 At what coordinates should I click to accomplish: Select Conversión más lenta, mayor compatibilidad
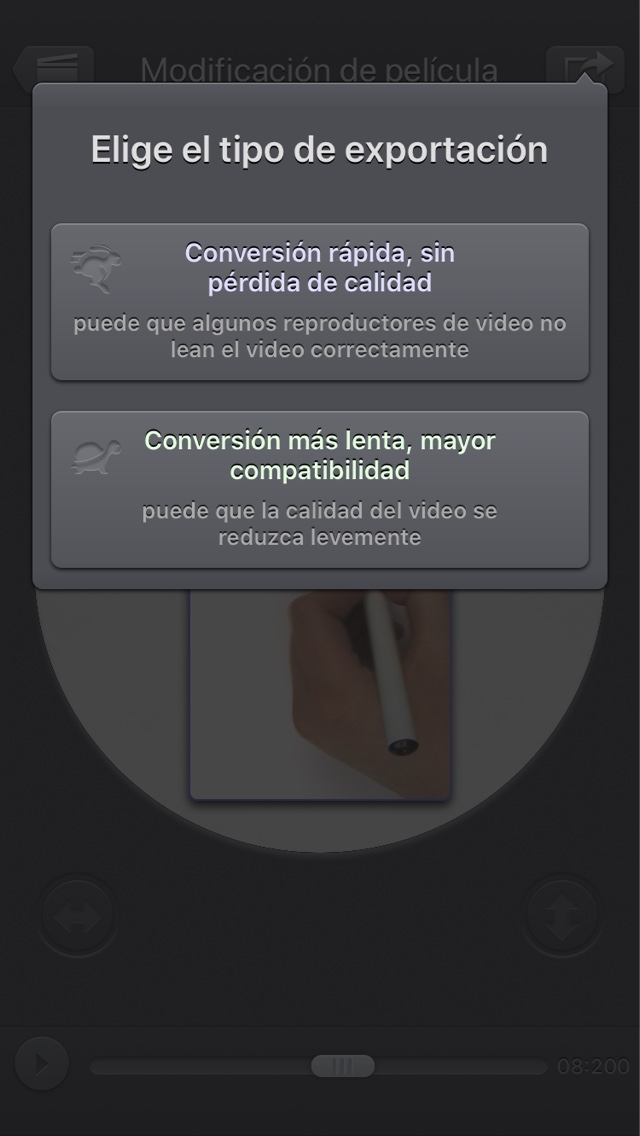pos(320,489)
